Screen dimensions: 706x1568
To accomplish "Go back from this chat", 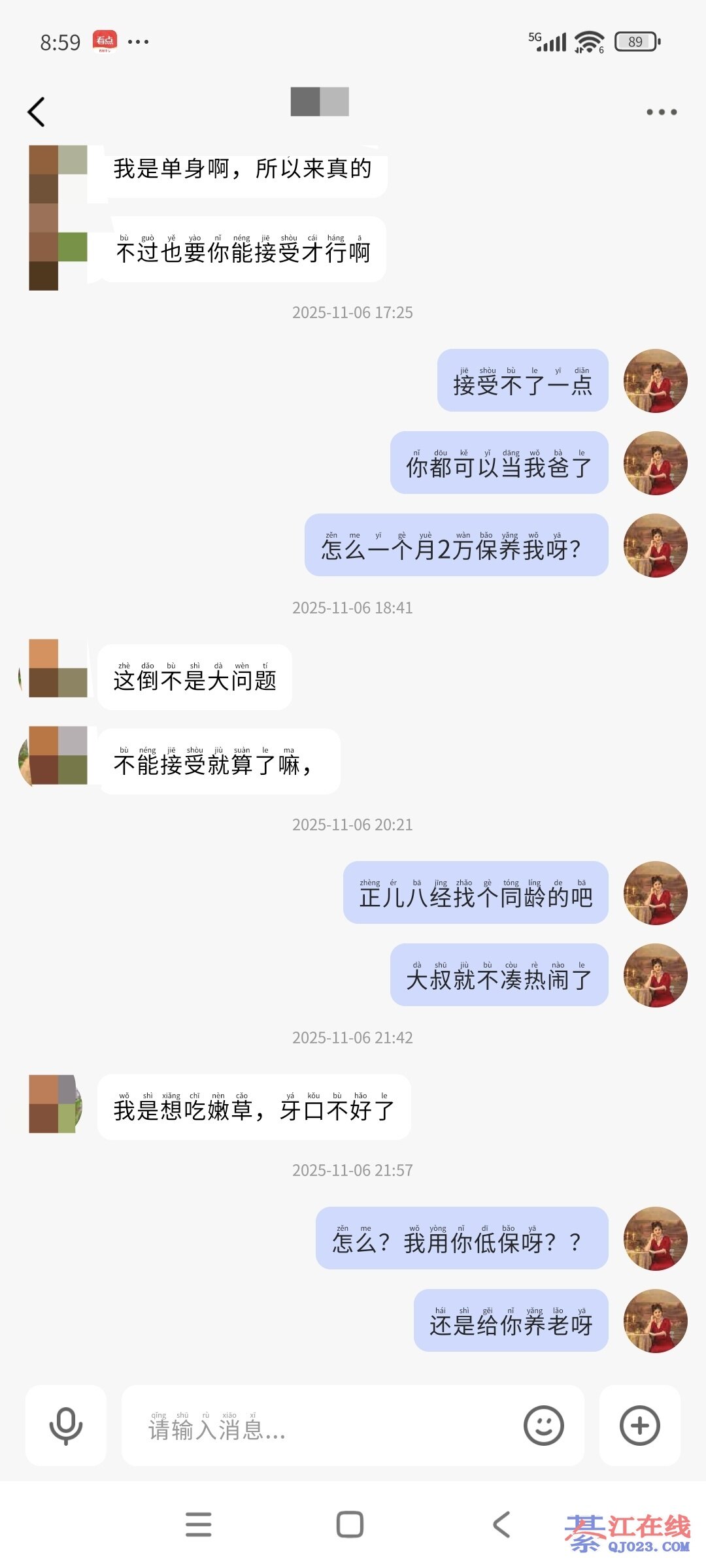I will 37,112.
